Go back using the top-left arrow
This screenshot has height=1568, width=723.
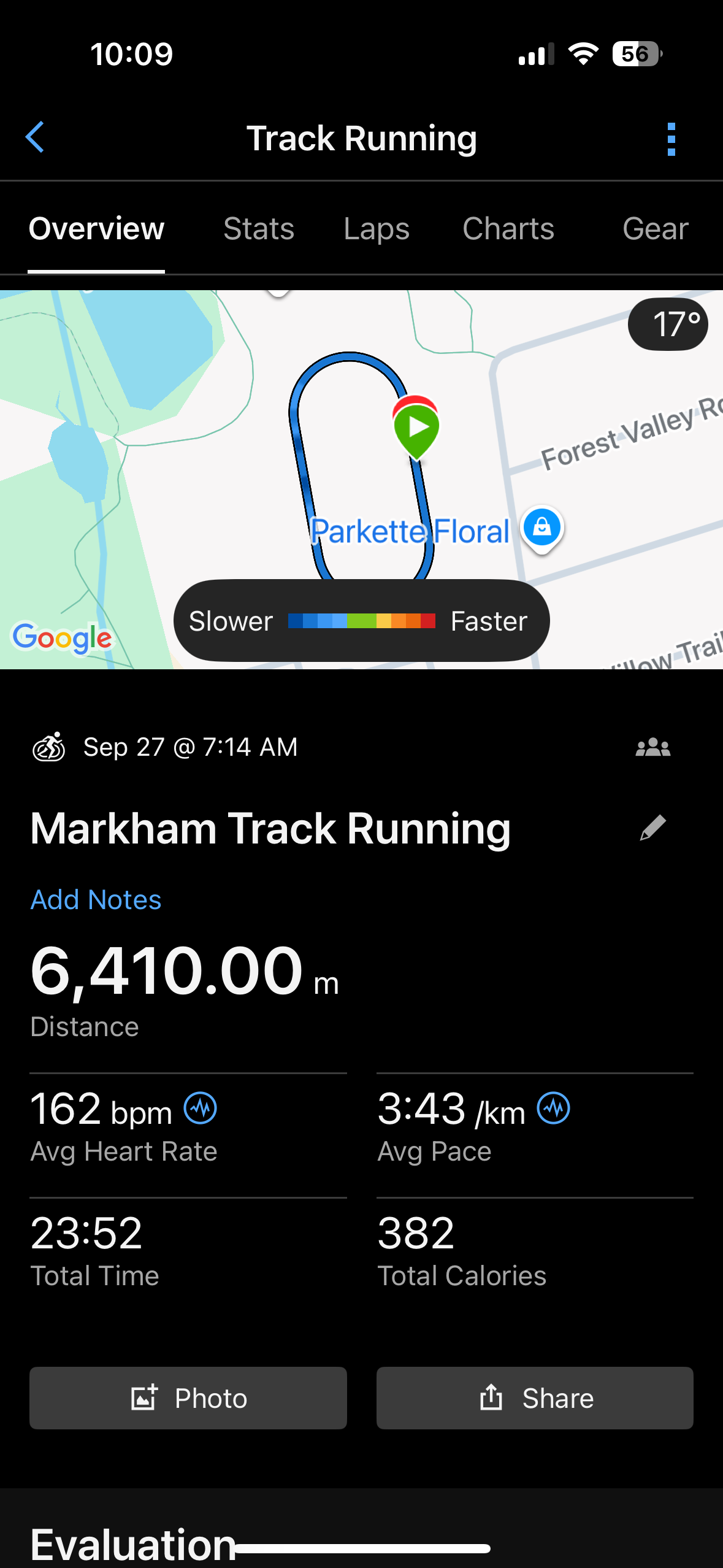click(36, 137)
